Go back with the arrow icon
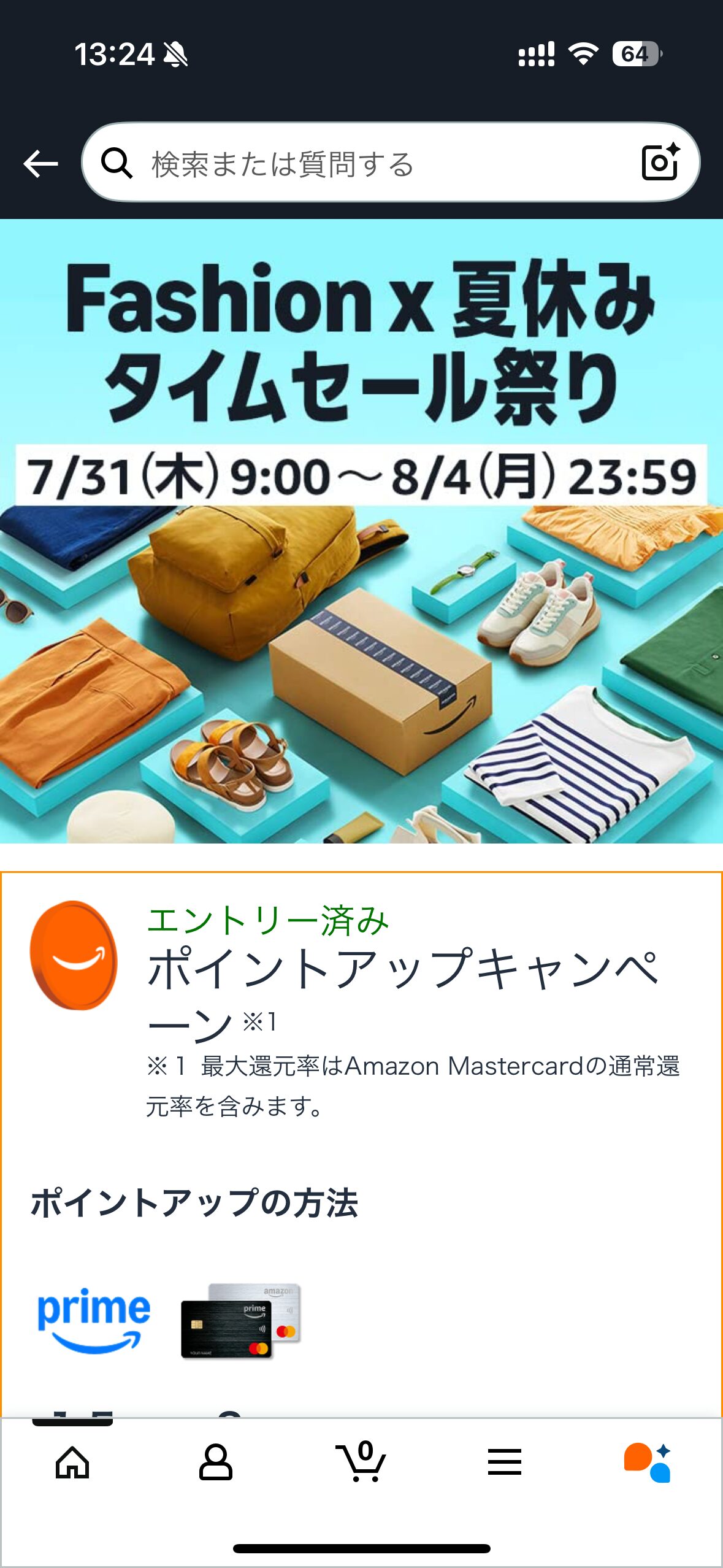The image size is (723, 1568). [40, 164]
